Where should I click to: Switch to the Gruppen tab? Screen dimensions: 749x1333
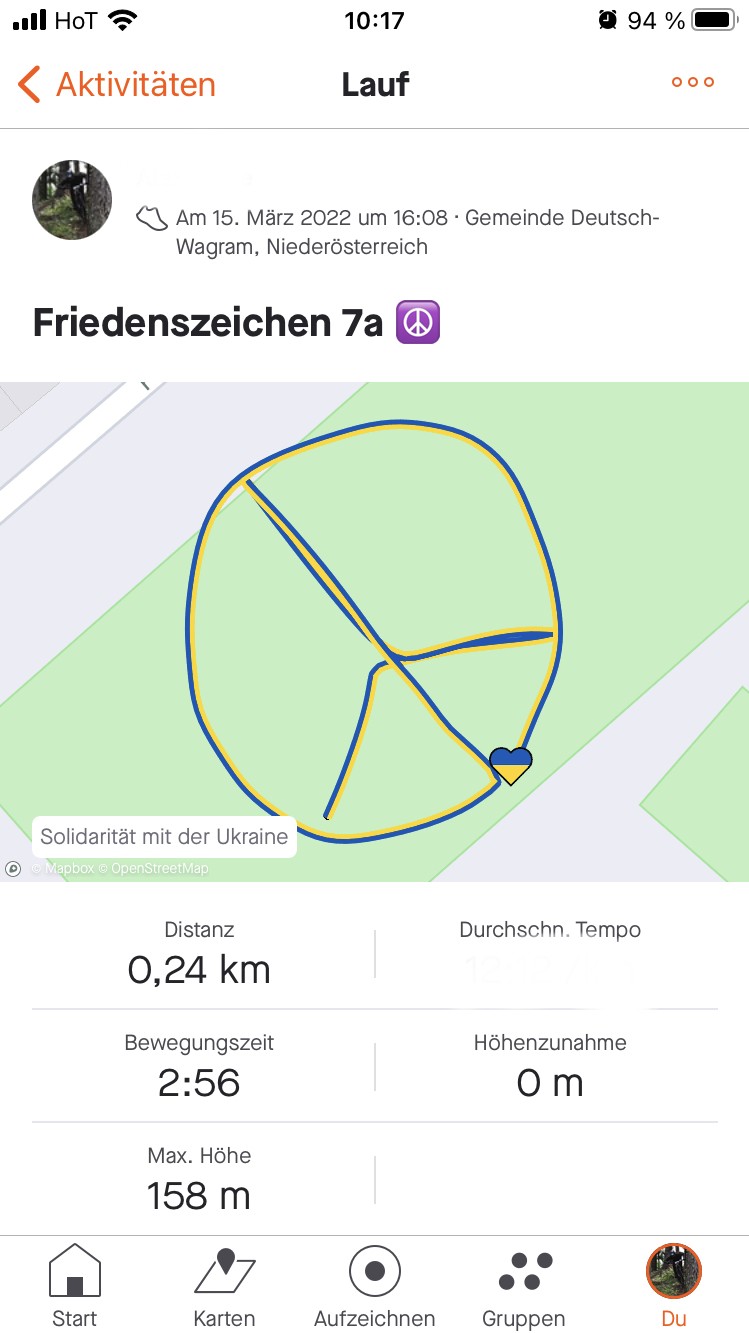tap(524, 1286)
